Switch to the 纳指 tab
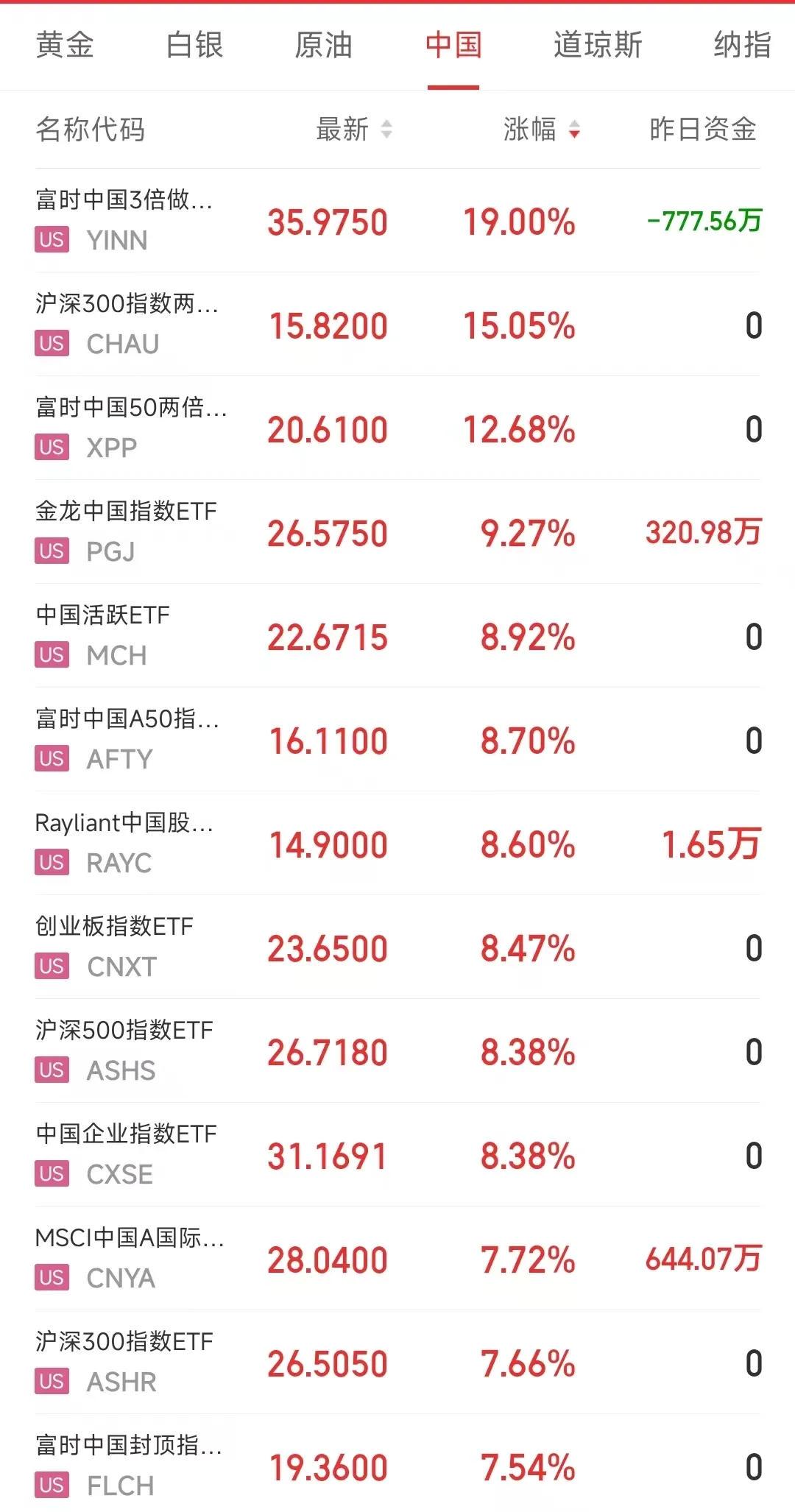795x1512 pixels. [x=742, y=46]
